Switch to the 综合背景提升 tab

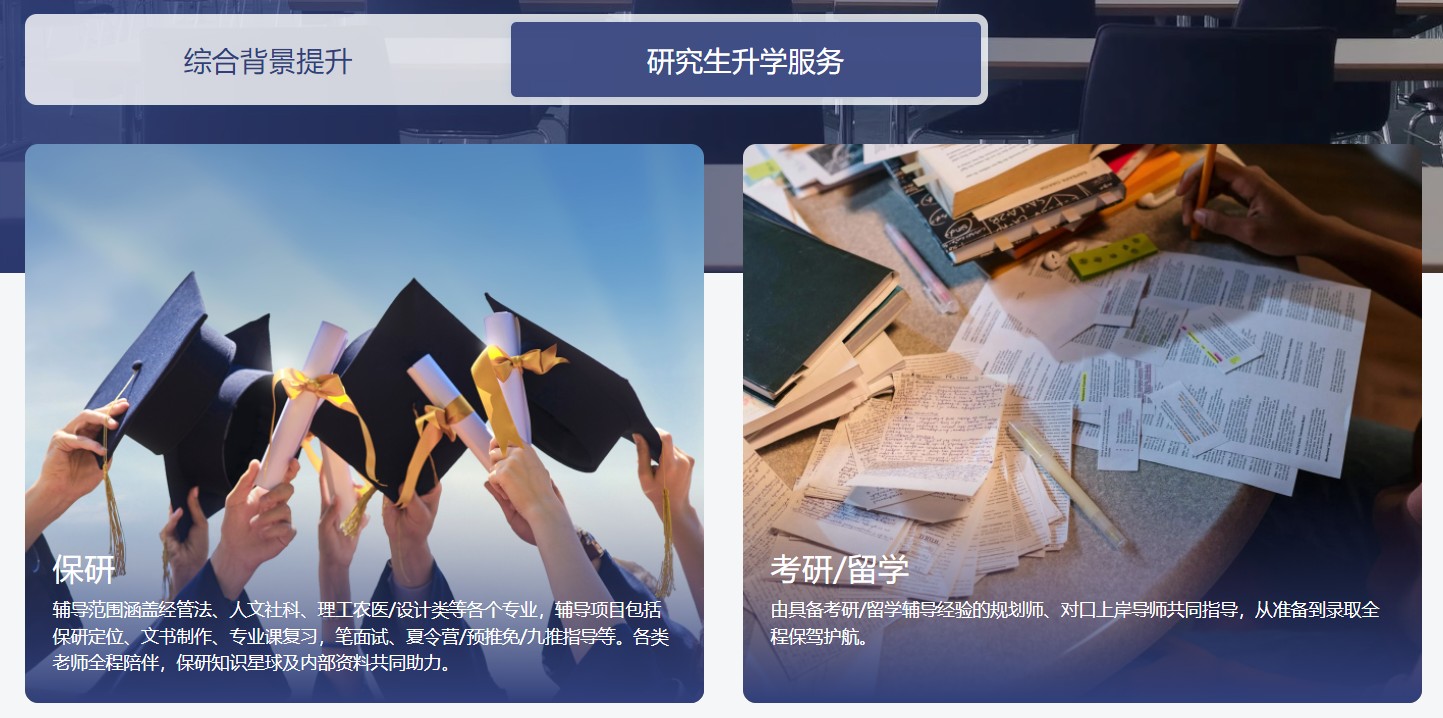(268, 61)
